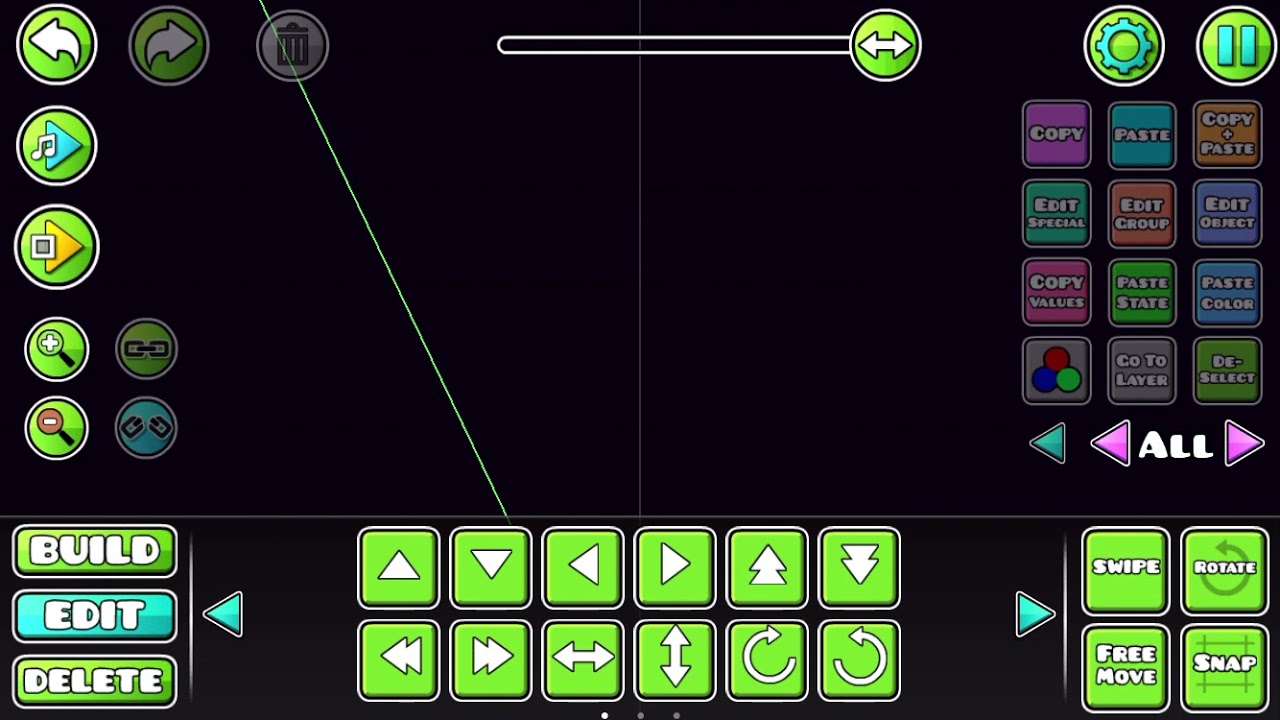Switch to Build mode
This screenshot has width=1280, height=720.
point(95,550)
